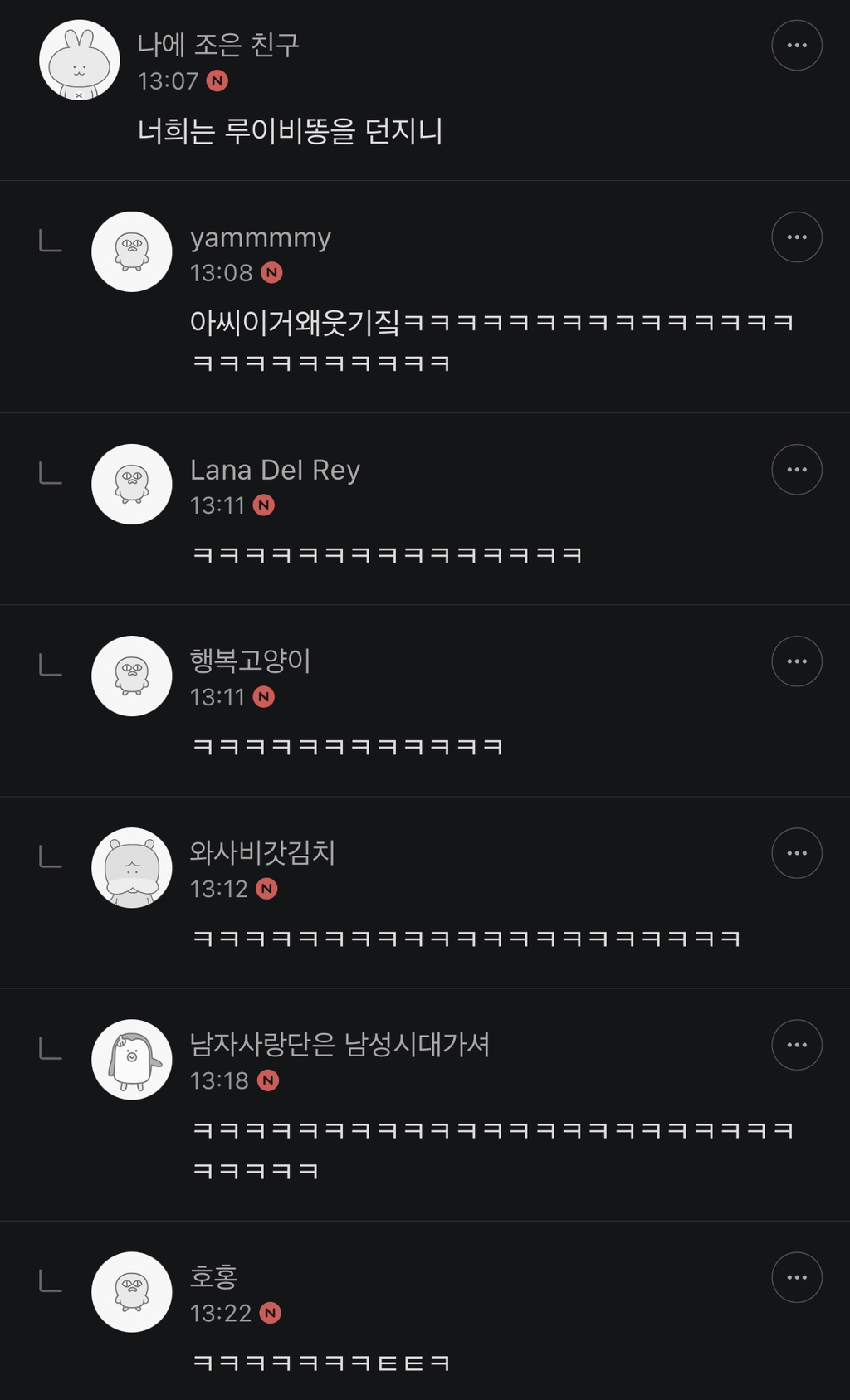Open 와사비갓김치's profile avatar
850x1400 pixels.
click(x=132, y=868)
